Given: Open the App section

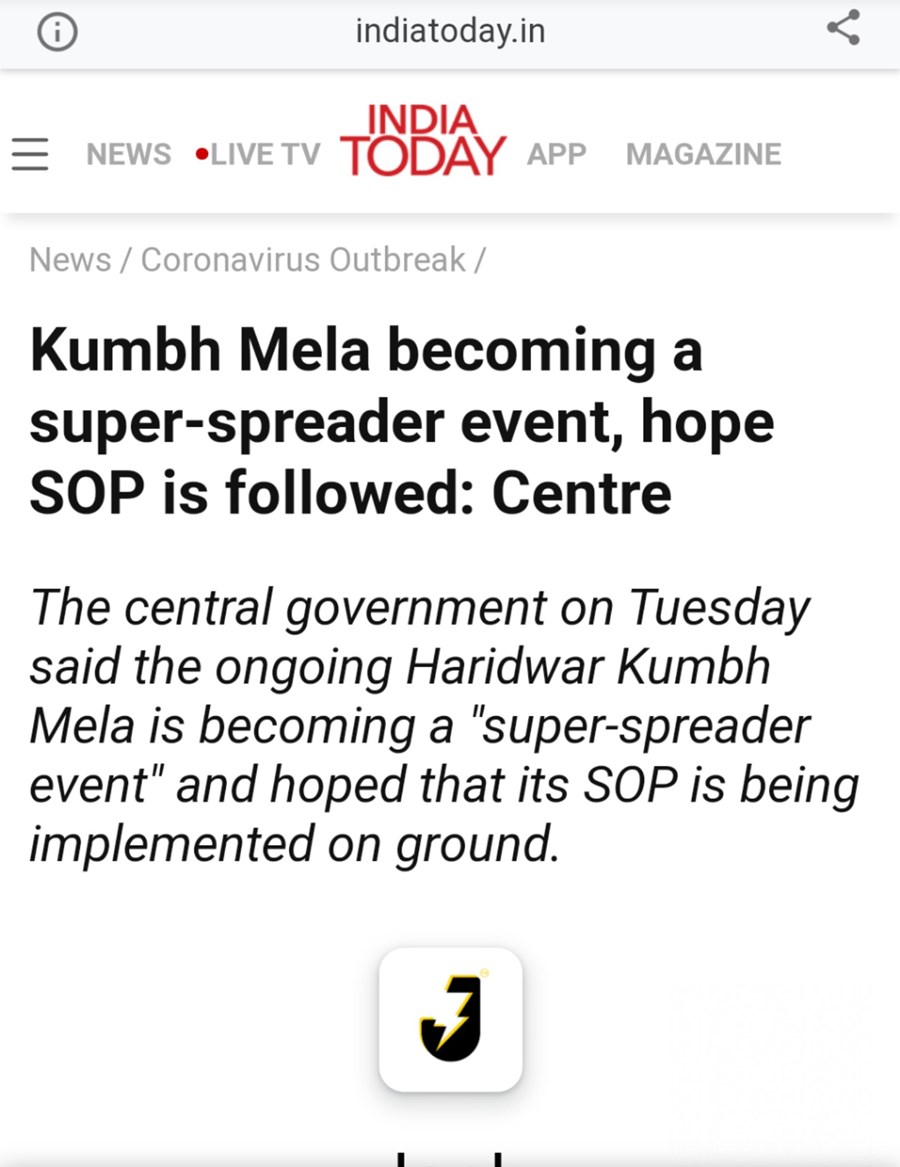Looking at the screenshot, I should pos(556,154).
